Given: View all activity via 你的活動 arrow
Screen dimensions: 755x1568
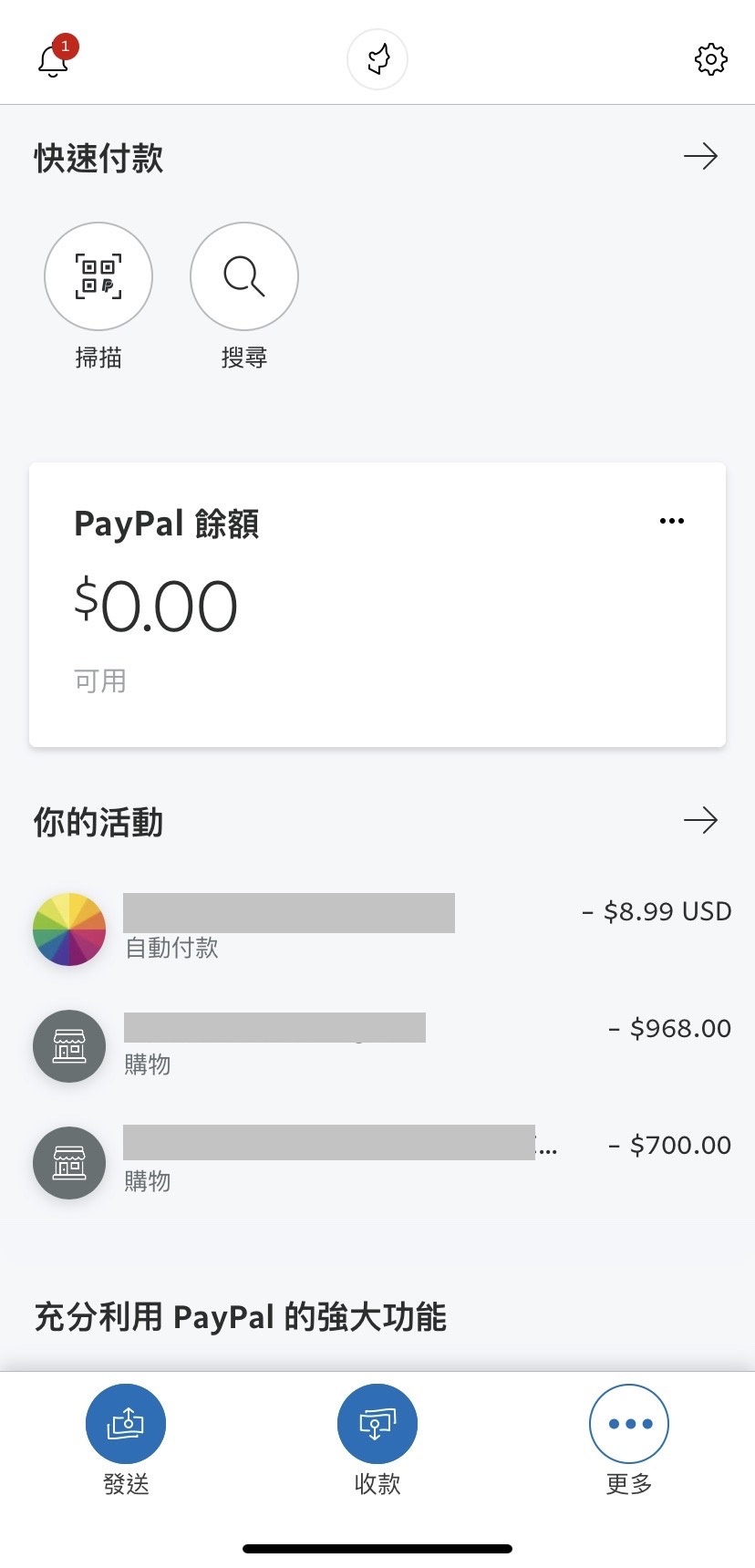Looking at the screenshot, I should click(x=700, y=820).
